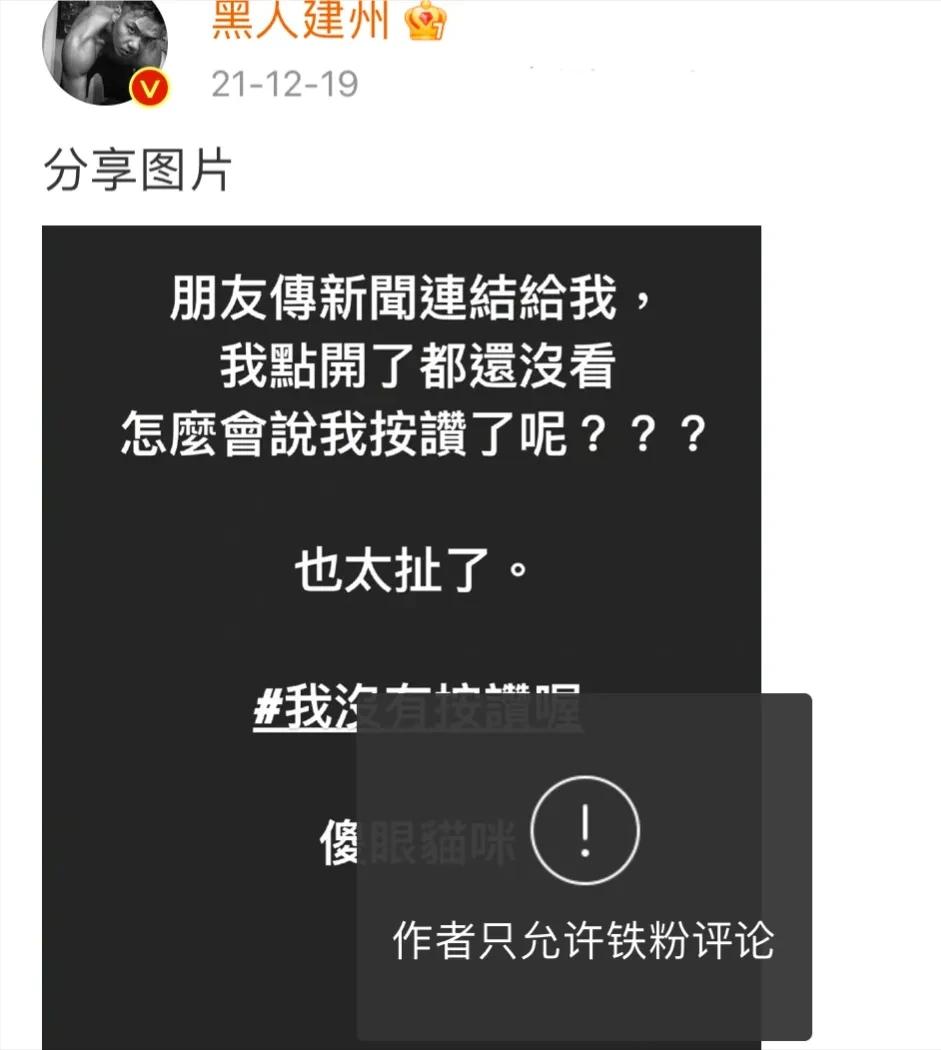Click the line 我點開了都還沒看
This screenshot has width=941, height=1050.
point(415,365)
